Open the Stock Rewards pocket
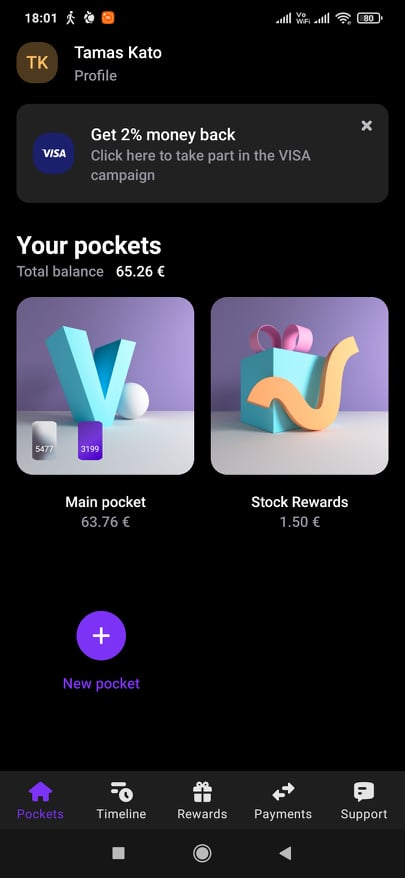Image resolution: width=405 pixels, height=878 pixels. click(x=300, y=386)
